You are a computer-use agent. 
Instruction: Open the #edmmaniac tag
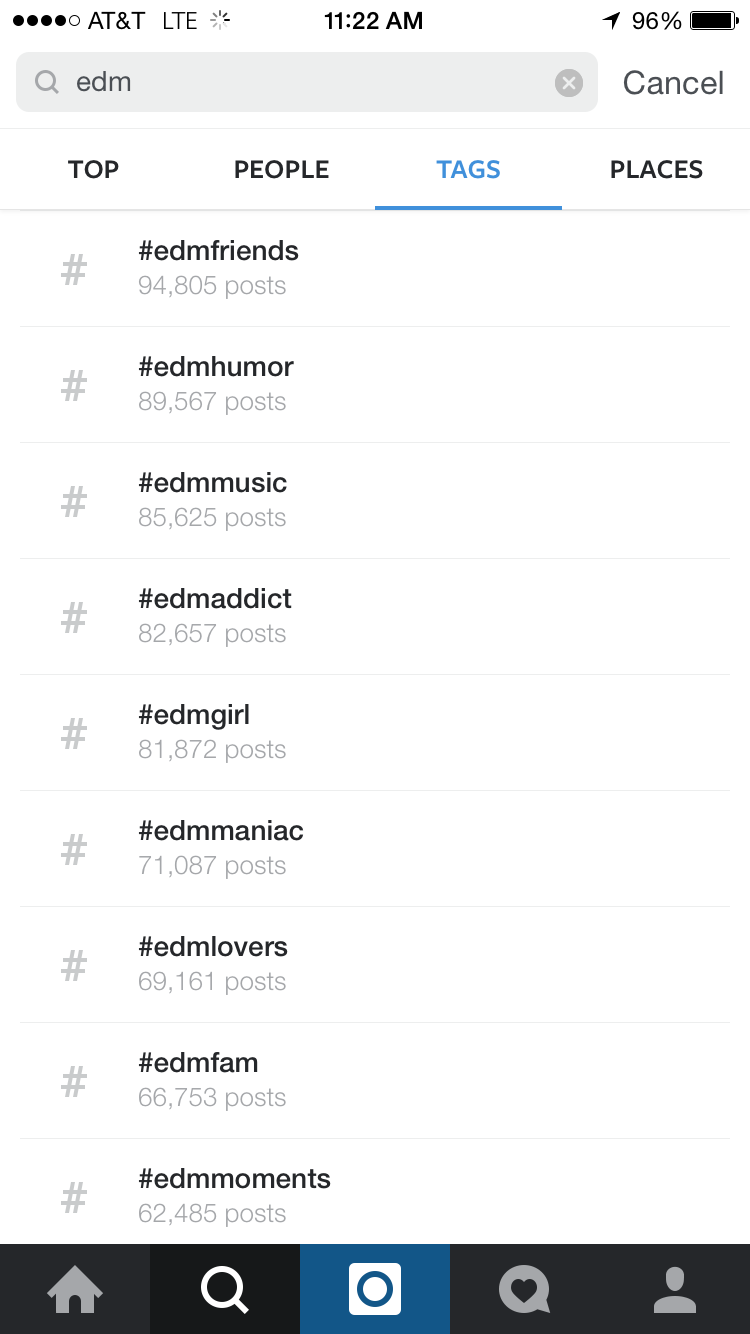coord(375,849)
